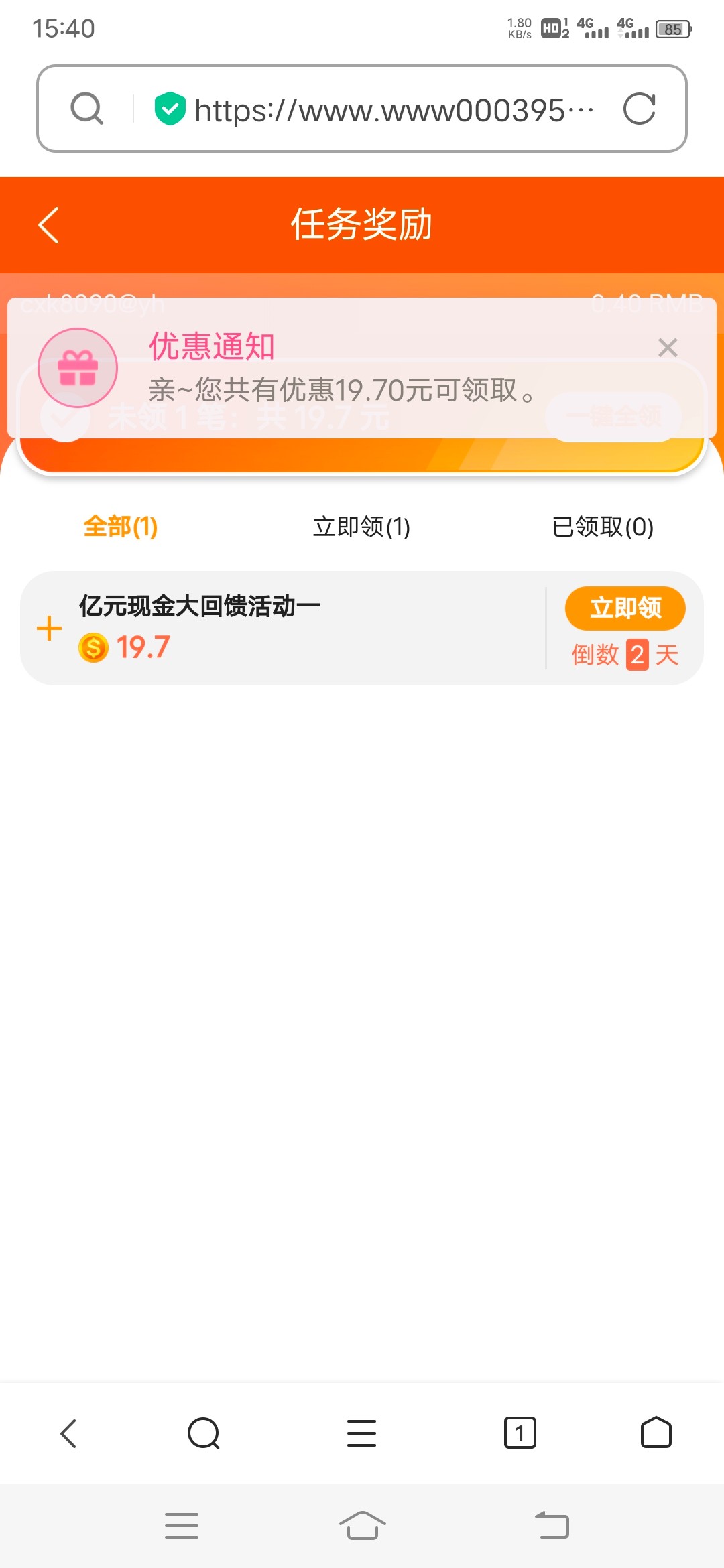Go to the browser home page
The image size is (724, 1568).
tap(656, 1433)
